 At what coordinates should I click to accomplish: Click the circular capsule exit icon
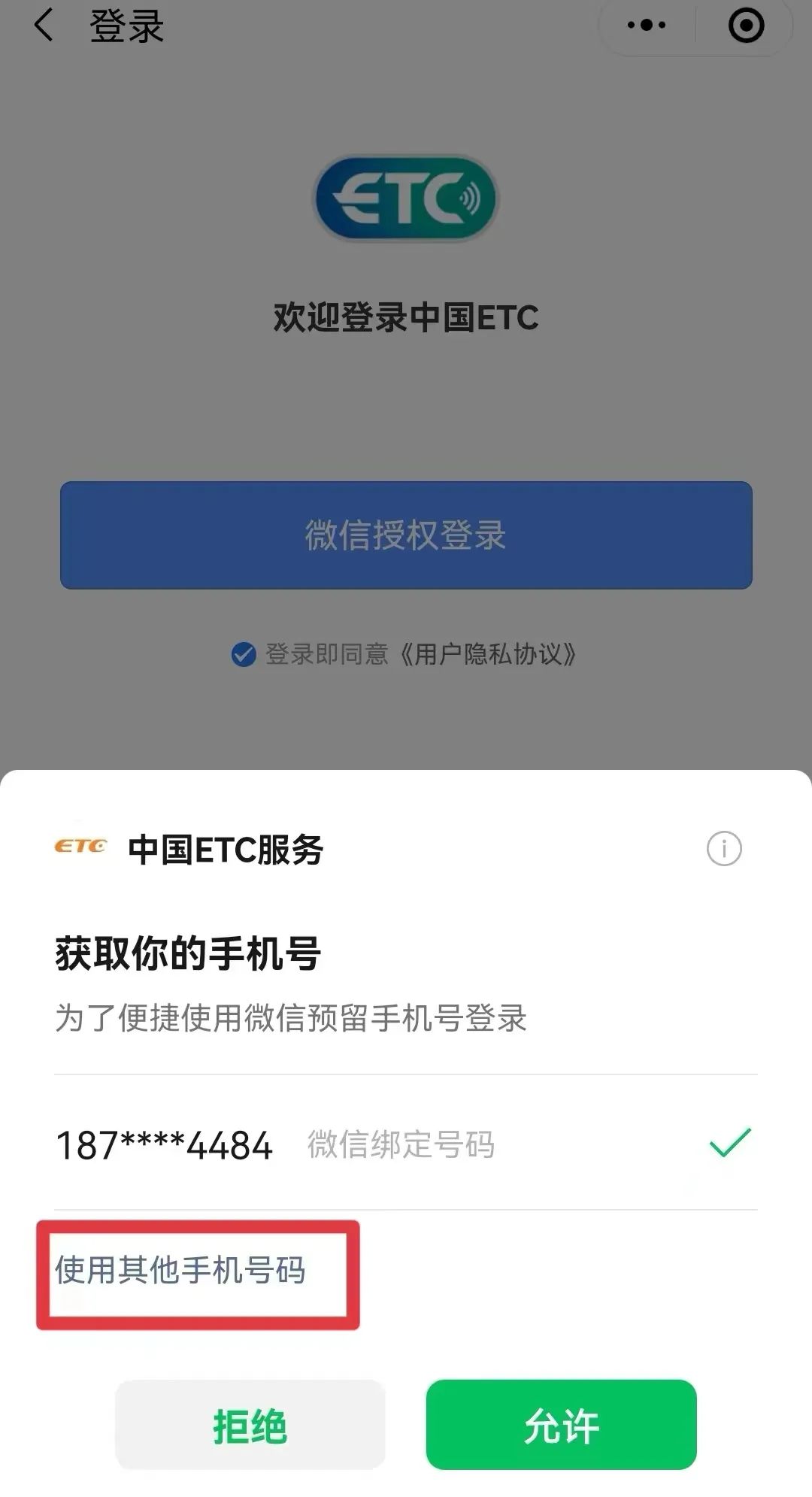[x=743, y=25]
